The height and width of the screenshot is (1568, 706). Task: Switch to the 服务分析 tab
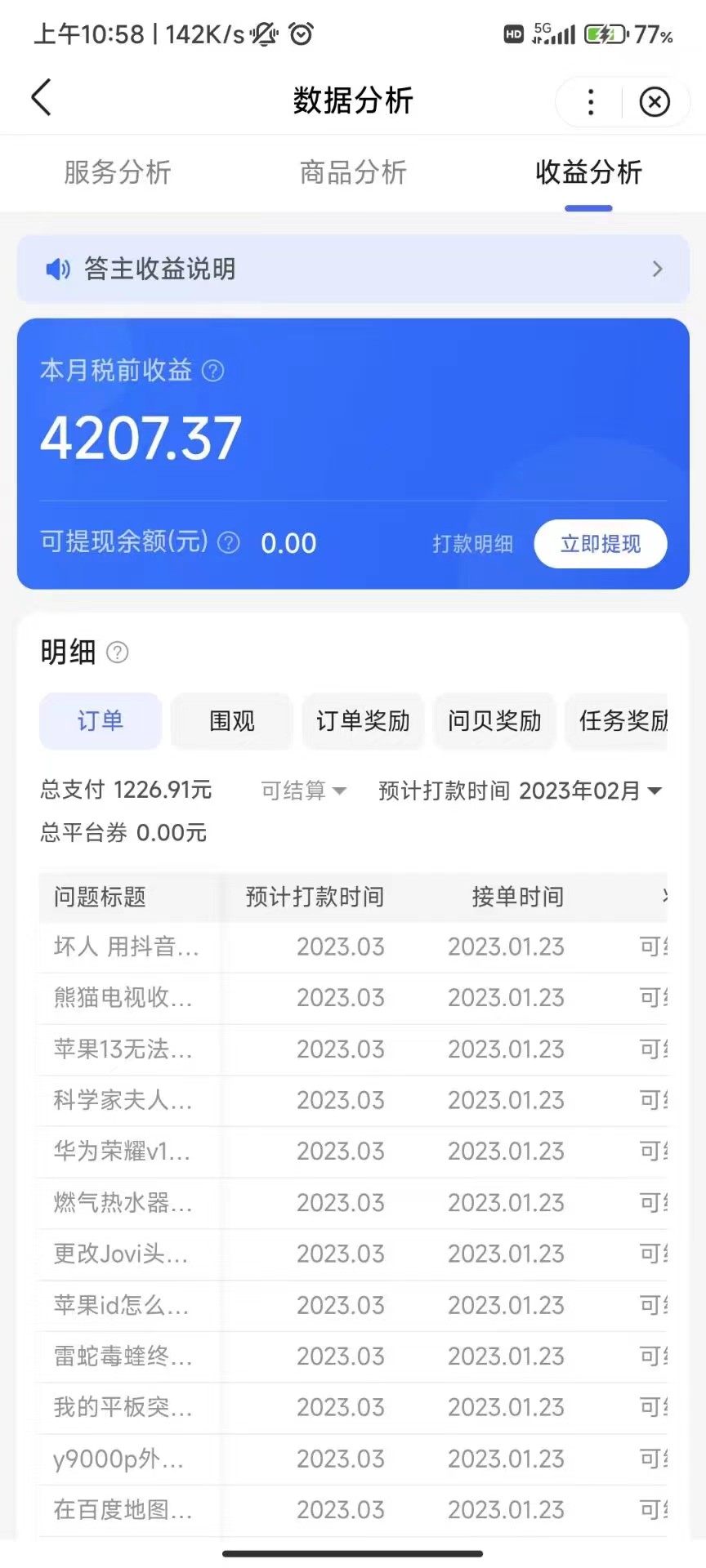(x=118, y=172)
